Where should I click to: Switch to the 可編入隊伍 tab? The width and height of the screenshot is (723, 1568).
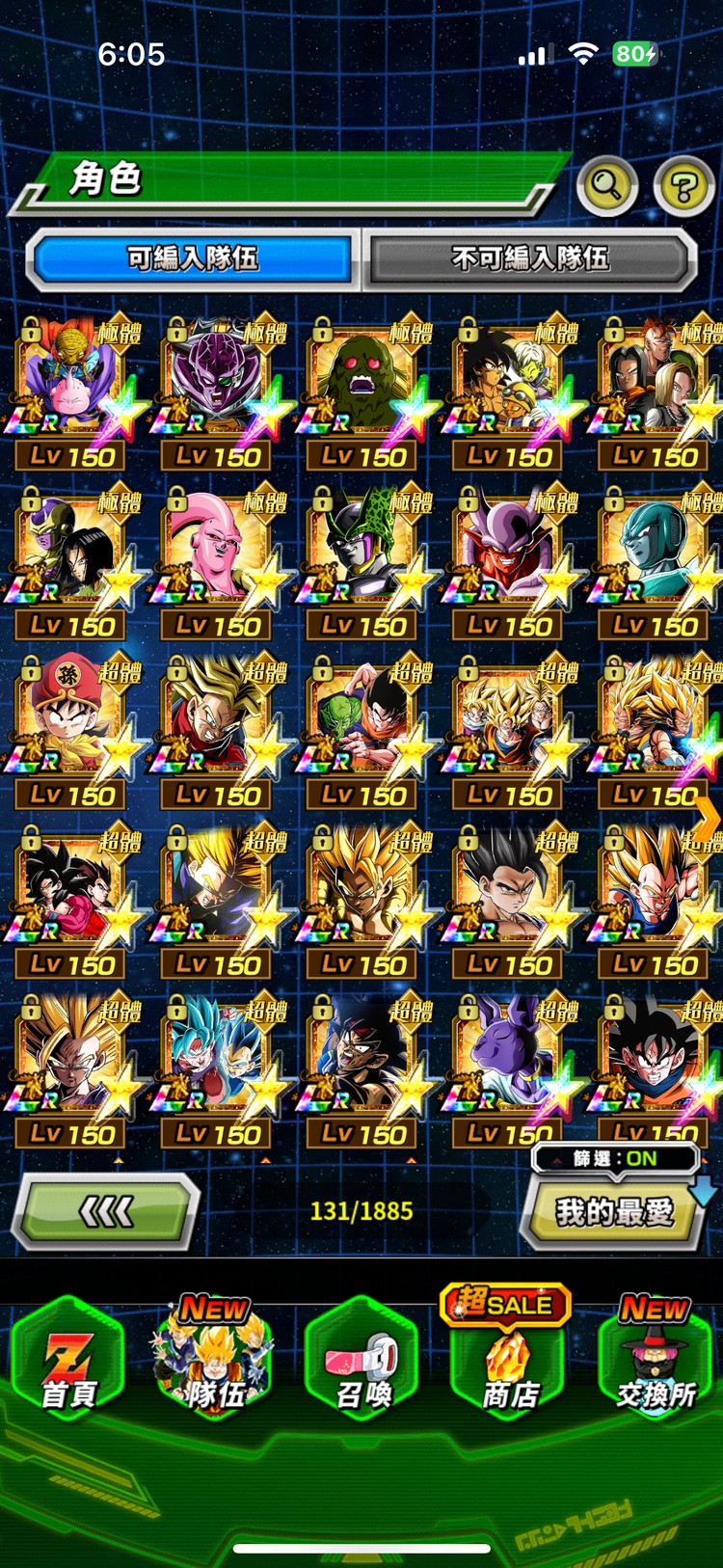coord(193,258)
